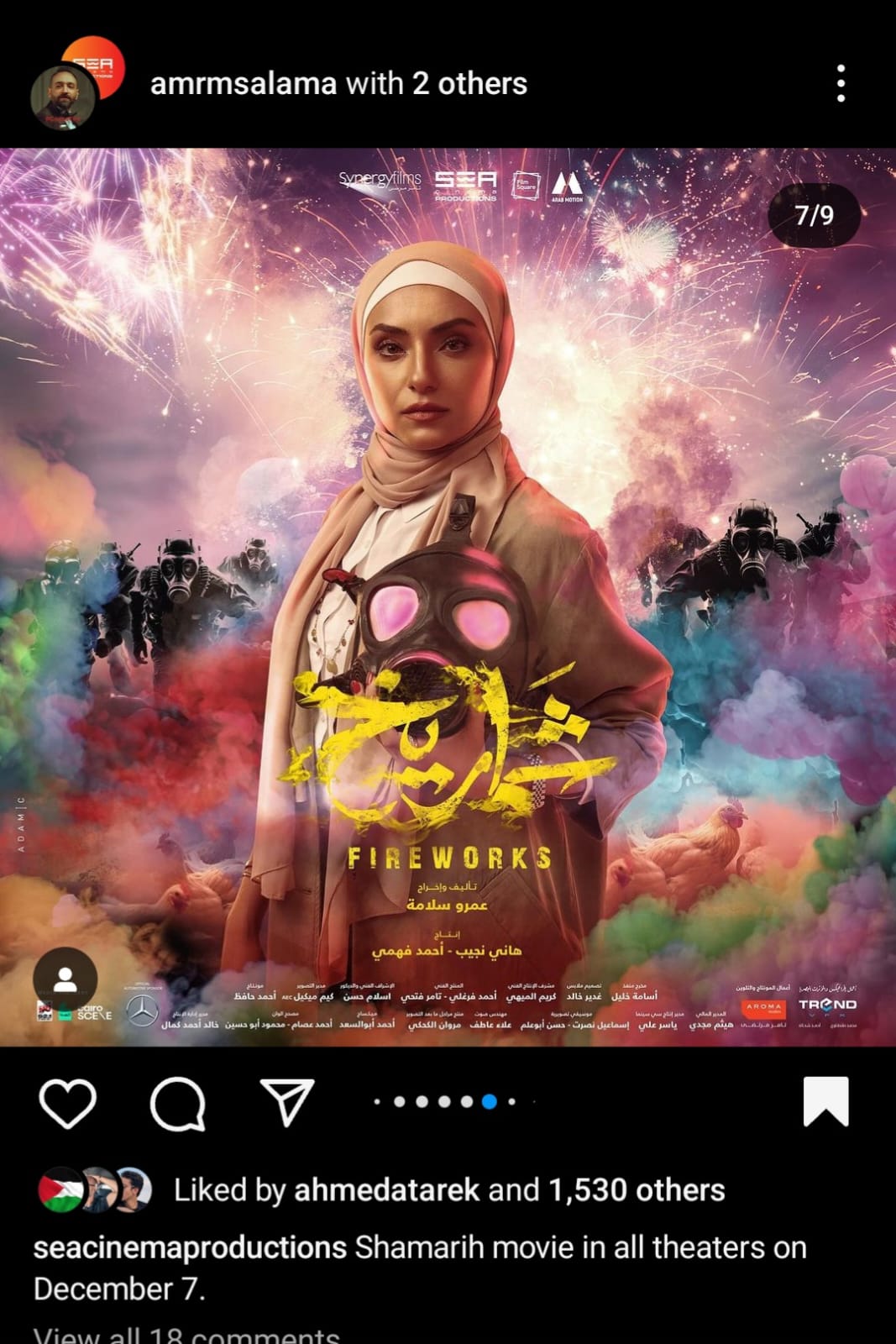Like the Shamarih movie post
This screenshot has width=896, height=1344.
68,1102
